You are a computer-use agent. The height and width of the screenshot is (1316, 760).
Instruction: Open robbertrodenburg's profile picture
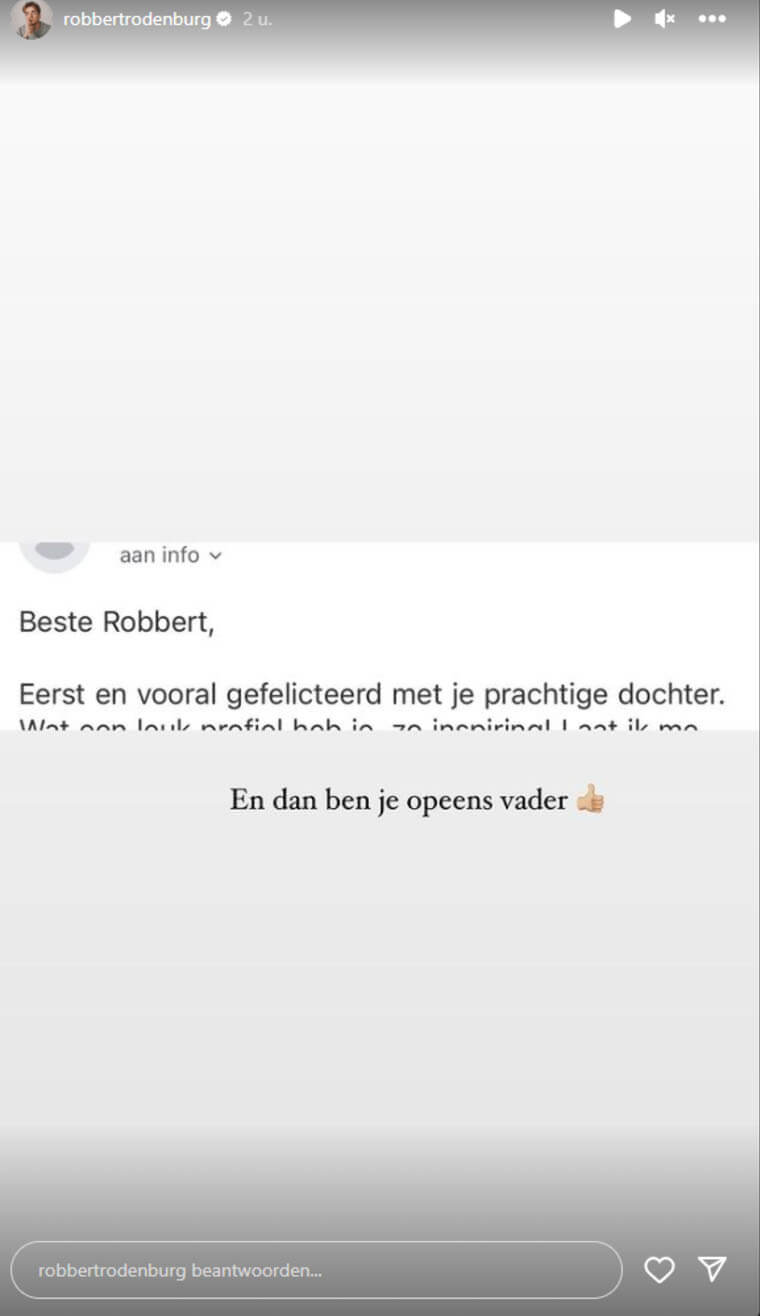[32, 19]
